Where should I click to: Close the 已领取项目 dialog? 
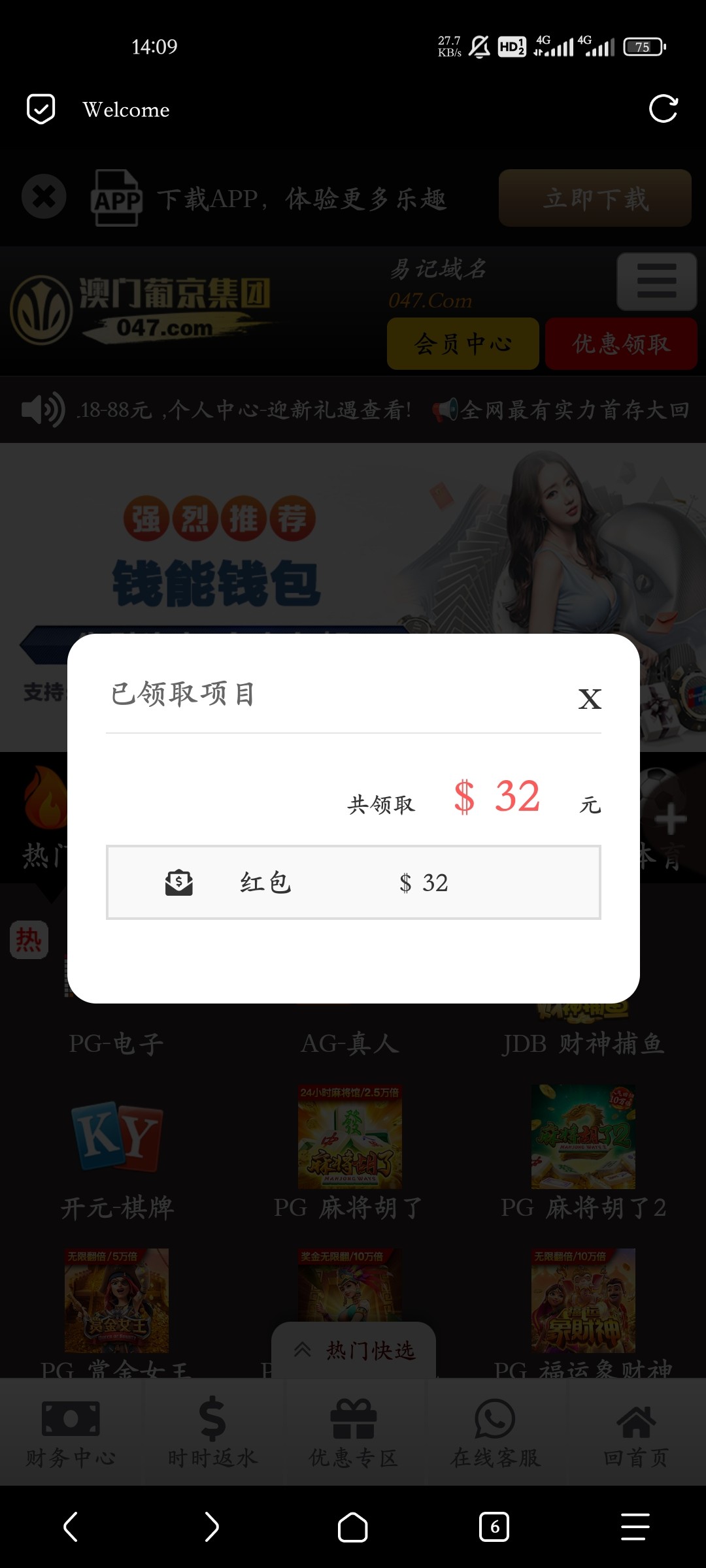(590, 699)
